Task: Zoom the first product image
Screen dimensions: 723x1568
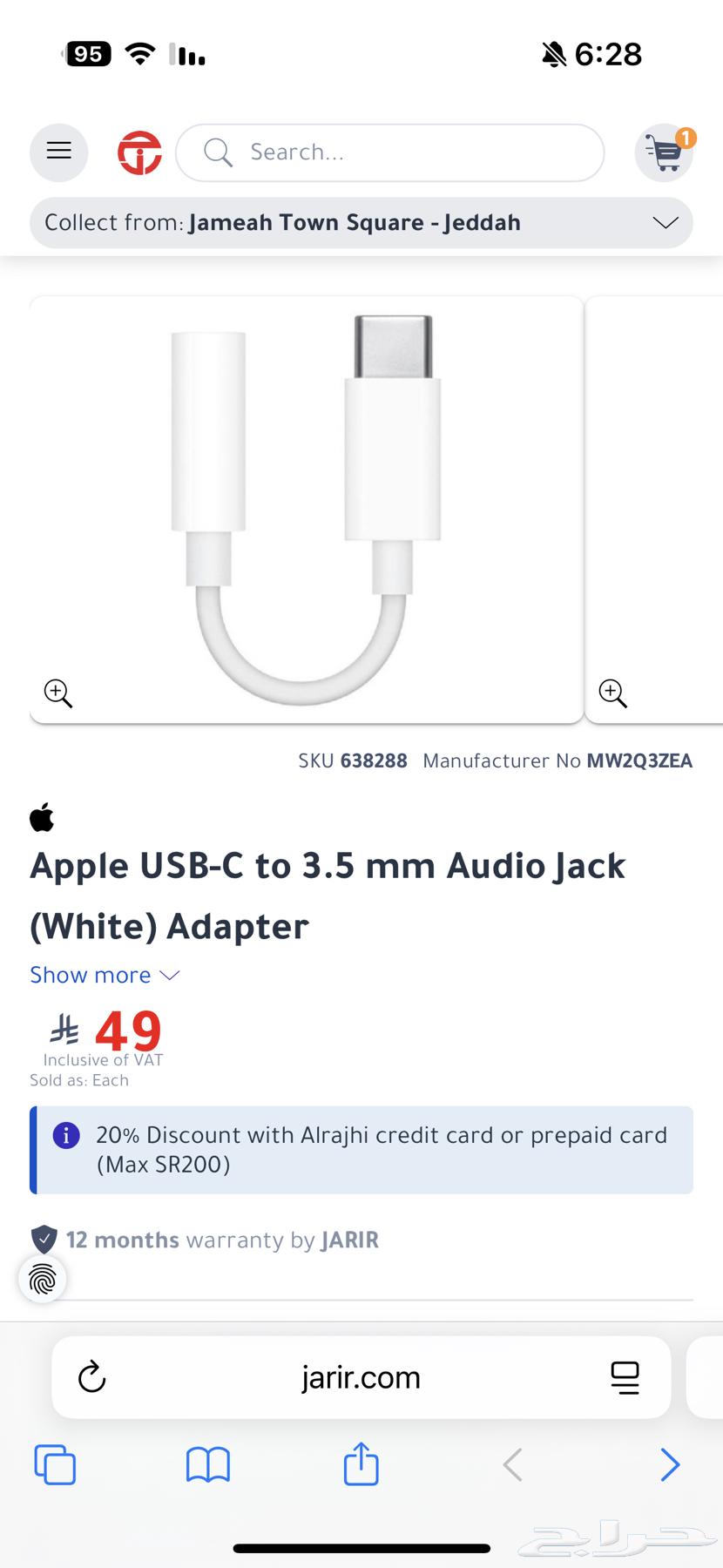Action: point(58,693)
